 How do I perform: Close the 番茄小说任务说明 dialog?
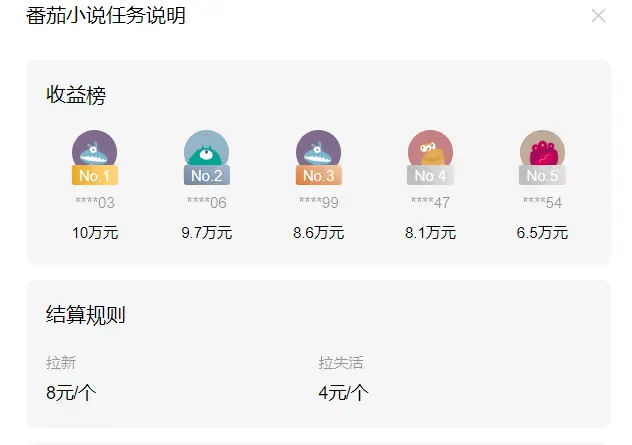coord(598,16)
